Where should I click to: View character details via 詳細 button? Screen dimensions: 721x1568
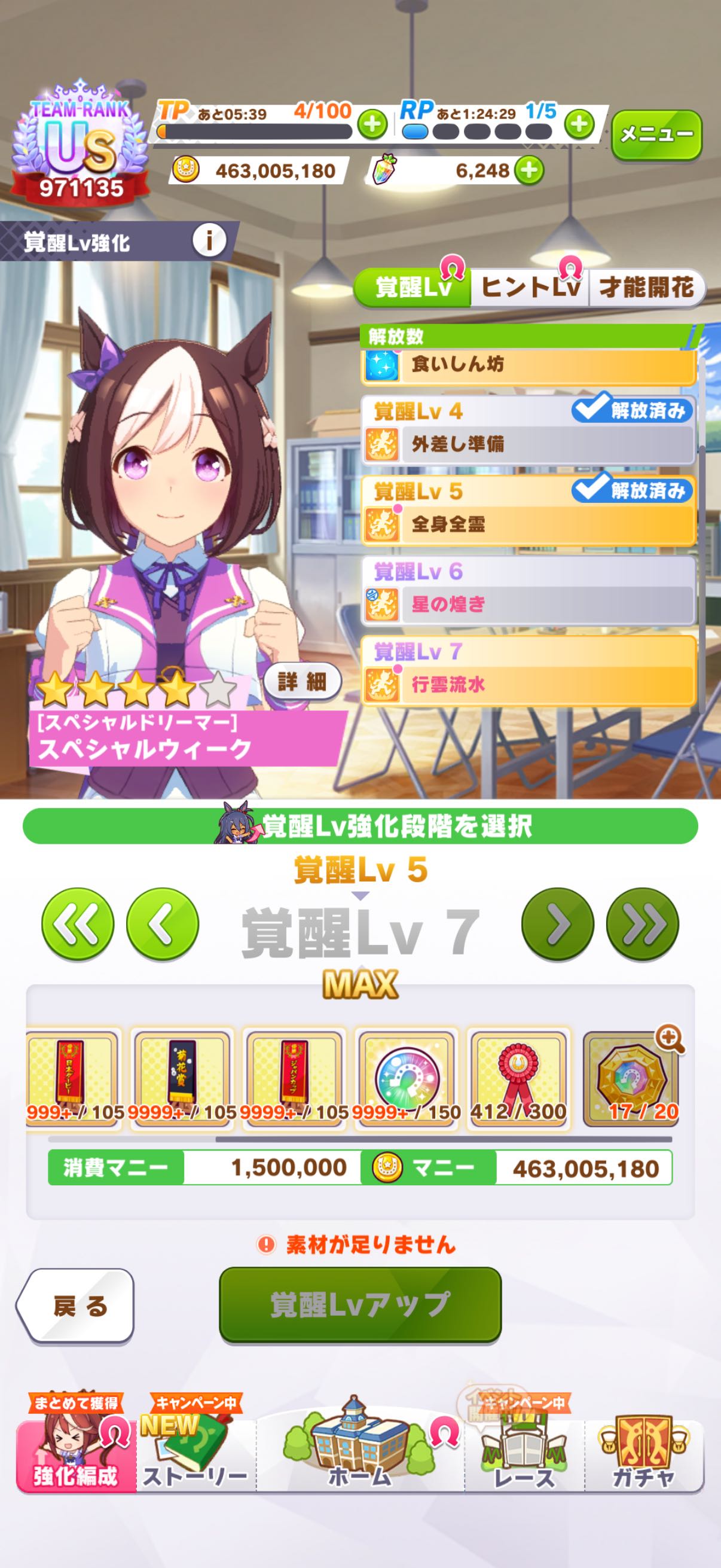coord(303,682)
